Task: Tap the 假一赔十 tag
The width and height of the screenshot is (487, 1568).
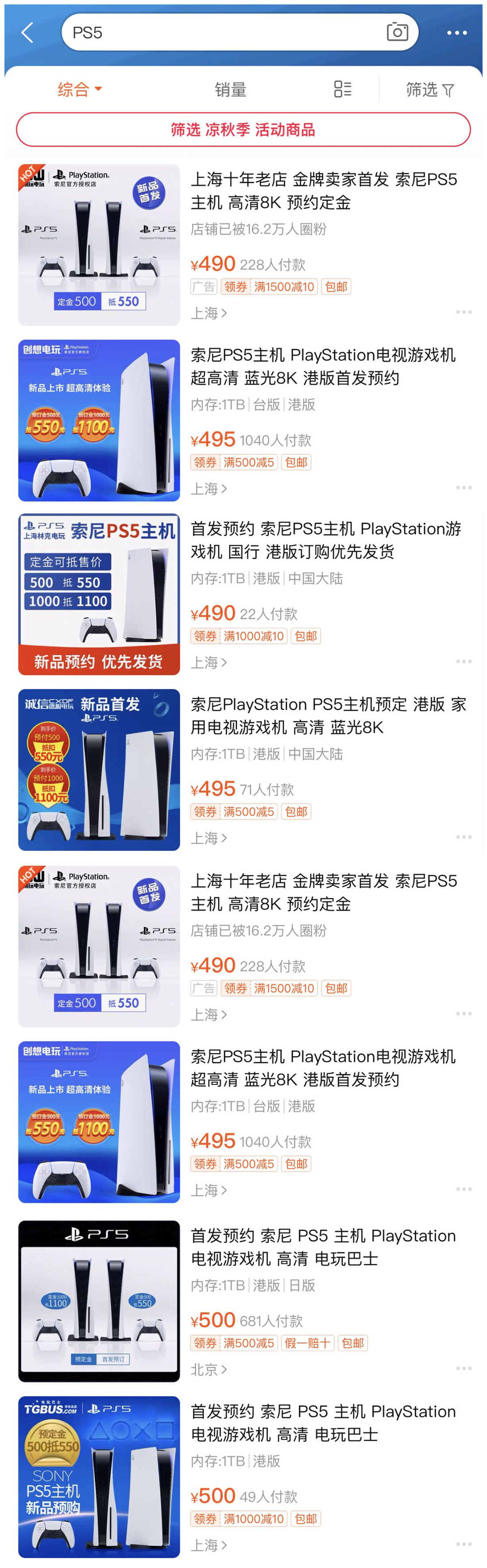Action: (x=307, y=1343)
